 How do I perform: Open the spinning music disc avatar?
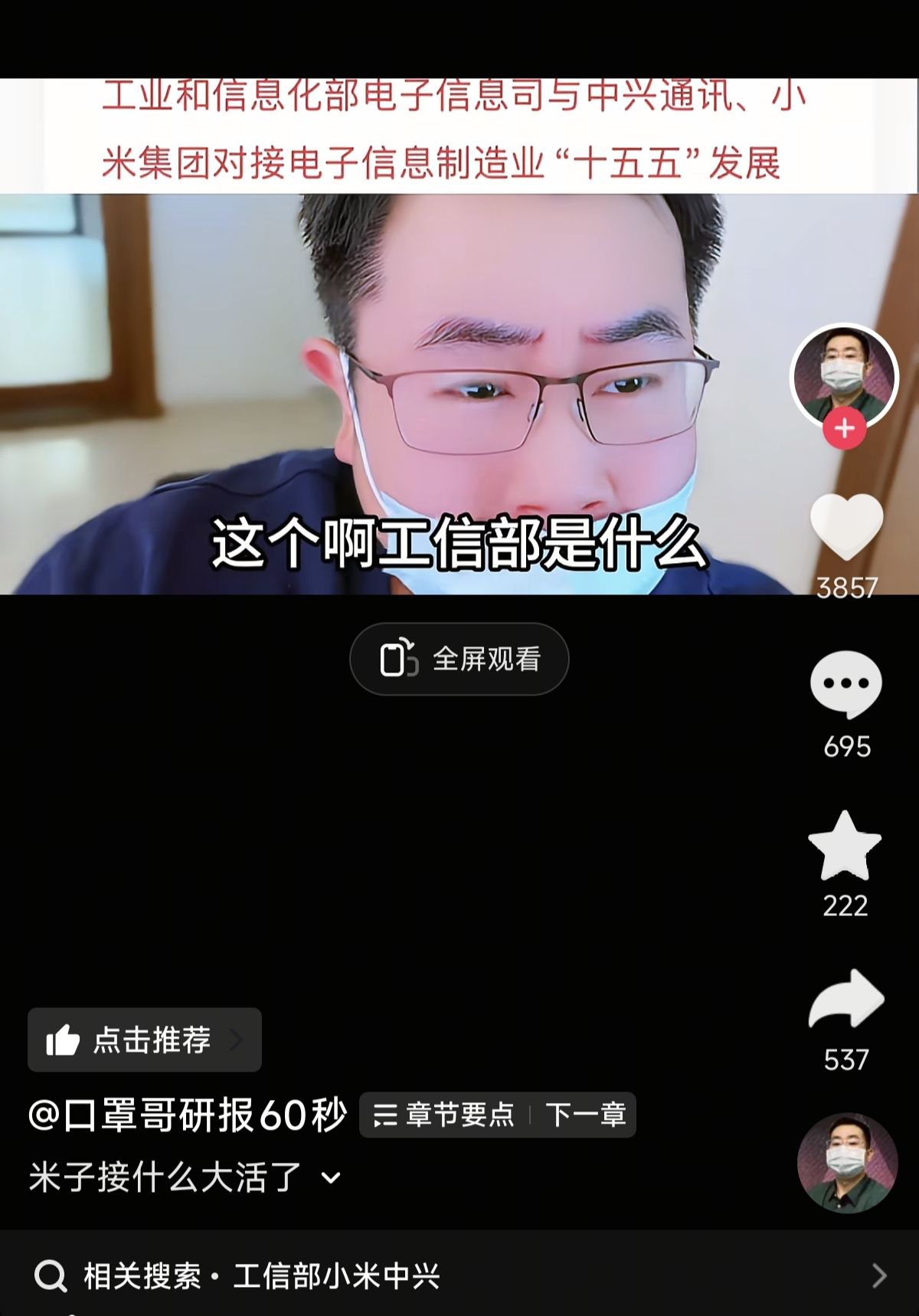(x=846, y=1163)
